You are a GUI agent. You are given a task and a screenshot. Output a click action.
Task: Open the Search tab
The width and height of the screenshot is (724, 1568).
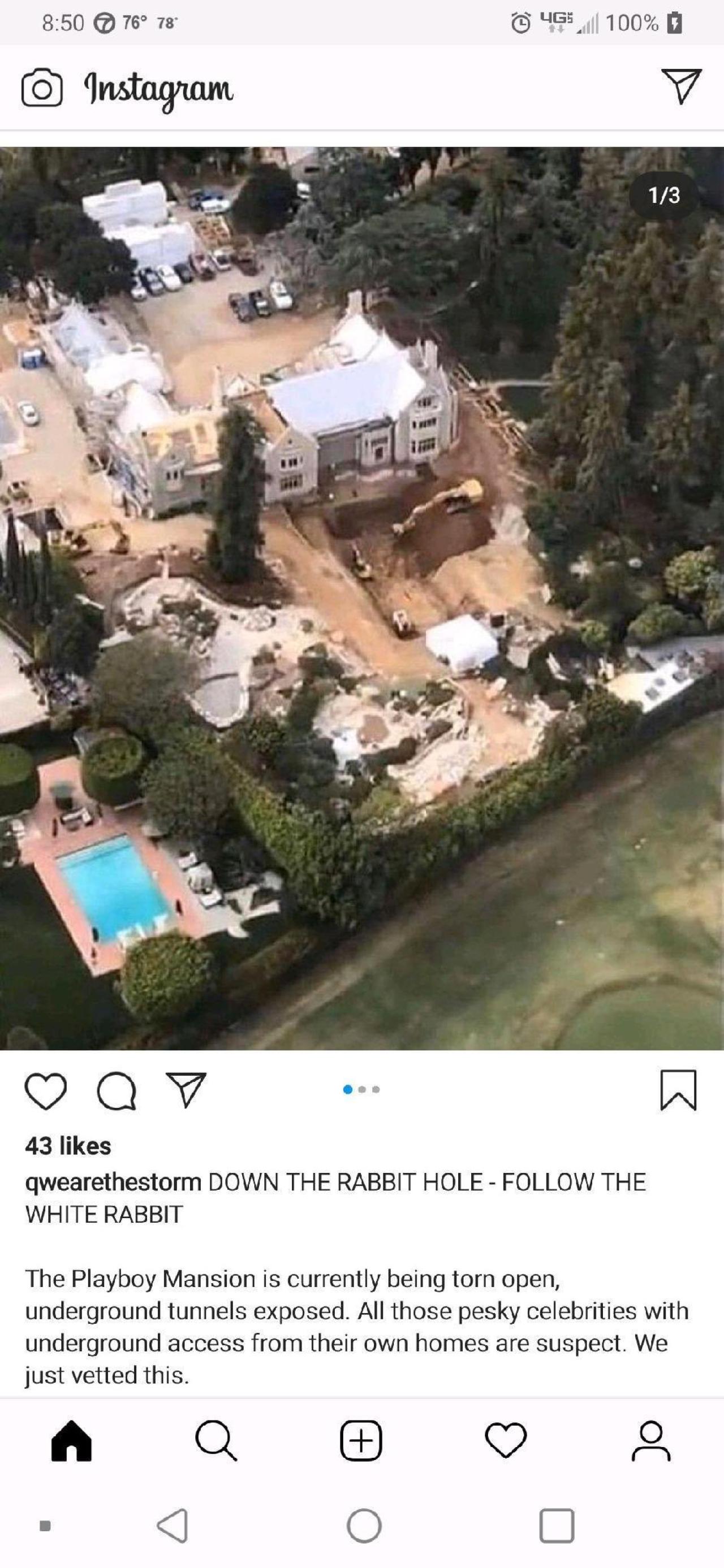(x=216, y=1441)
